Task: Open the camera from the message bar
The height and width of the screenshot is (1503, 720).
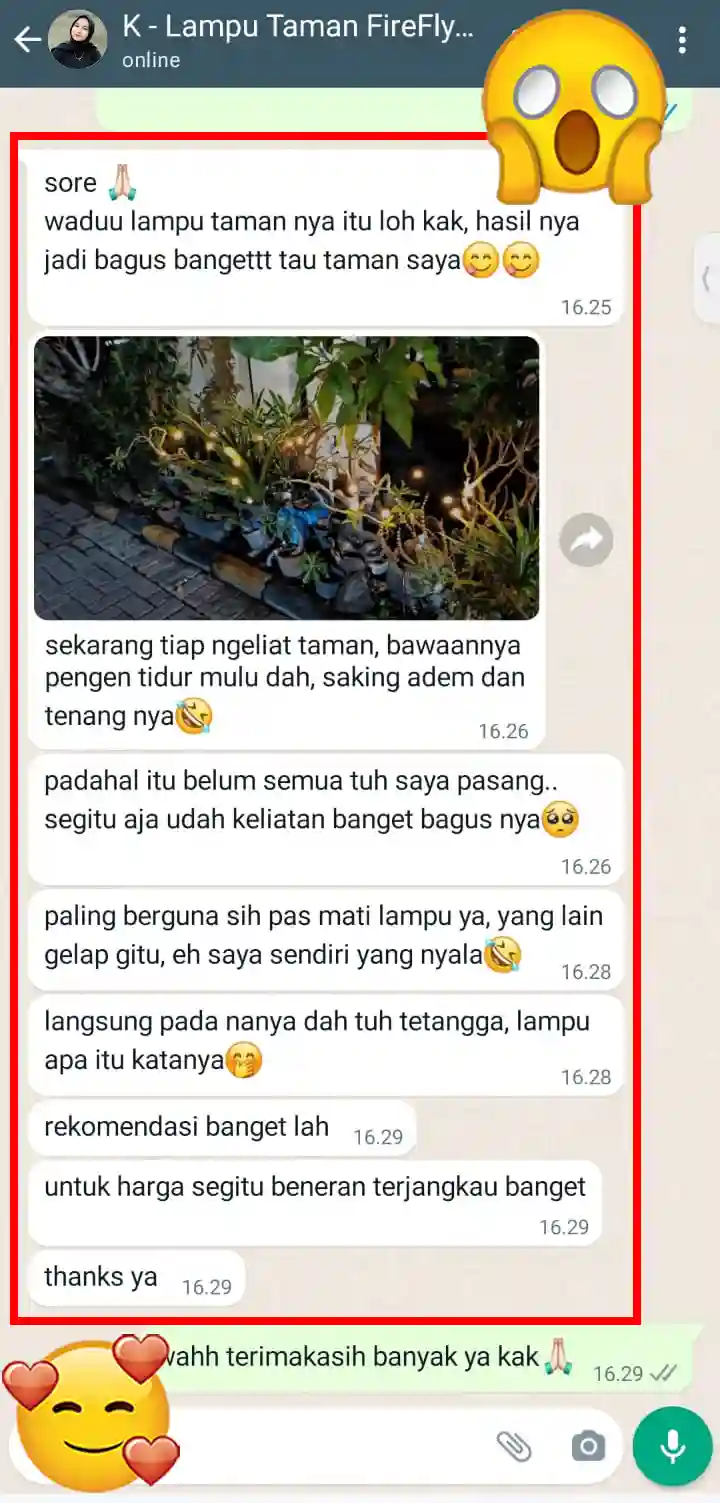Action: [588, 1446]
